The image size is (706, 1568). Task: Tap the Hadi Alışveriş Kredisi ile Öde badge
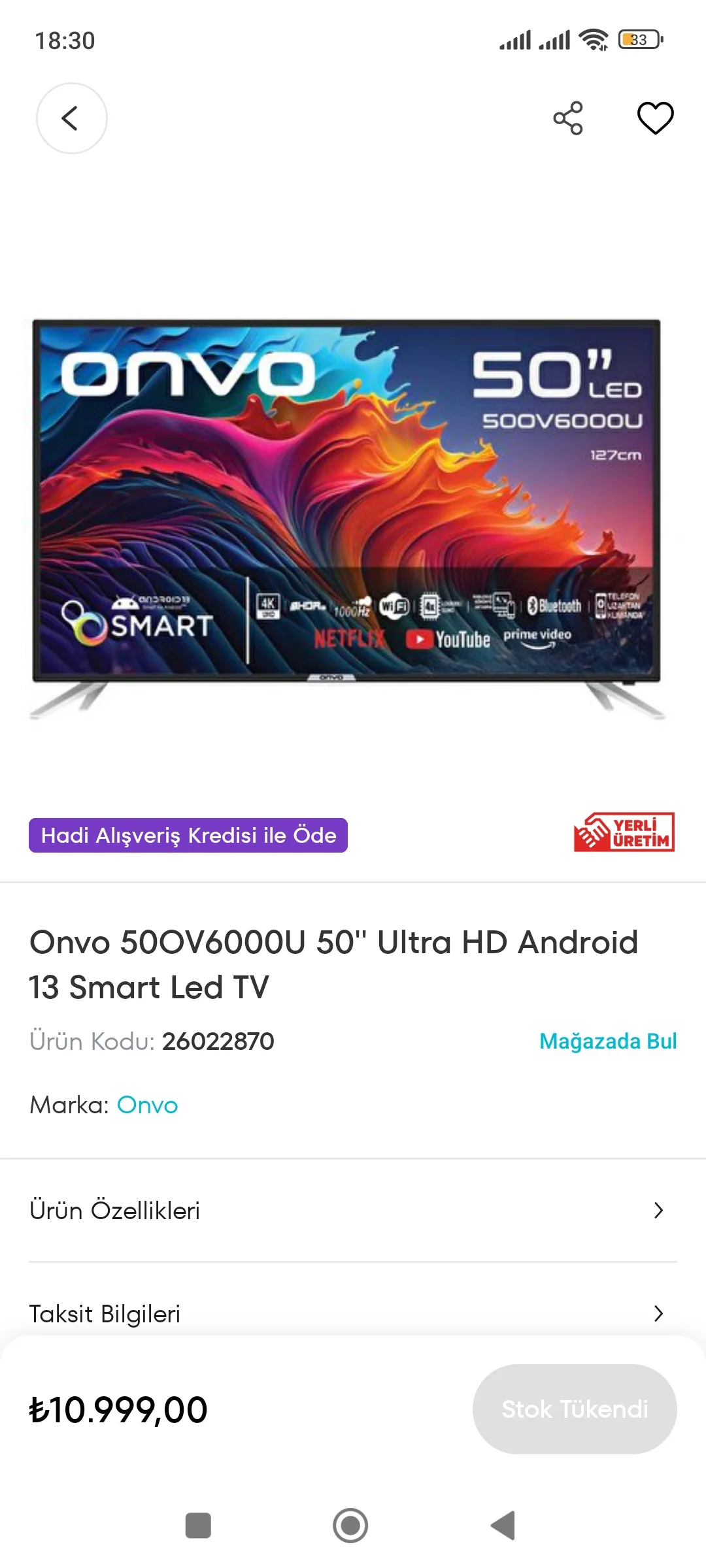pyautogui.click(x=188, y=835)
